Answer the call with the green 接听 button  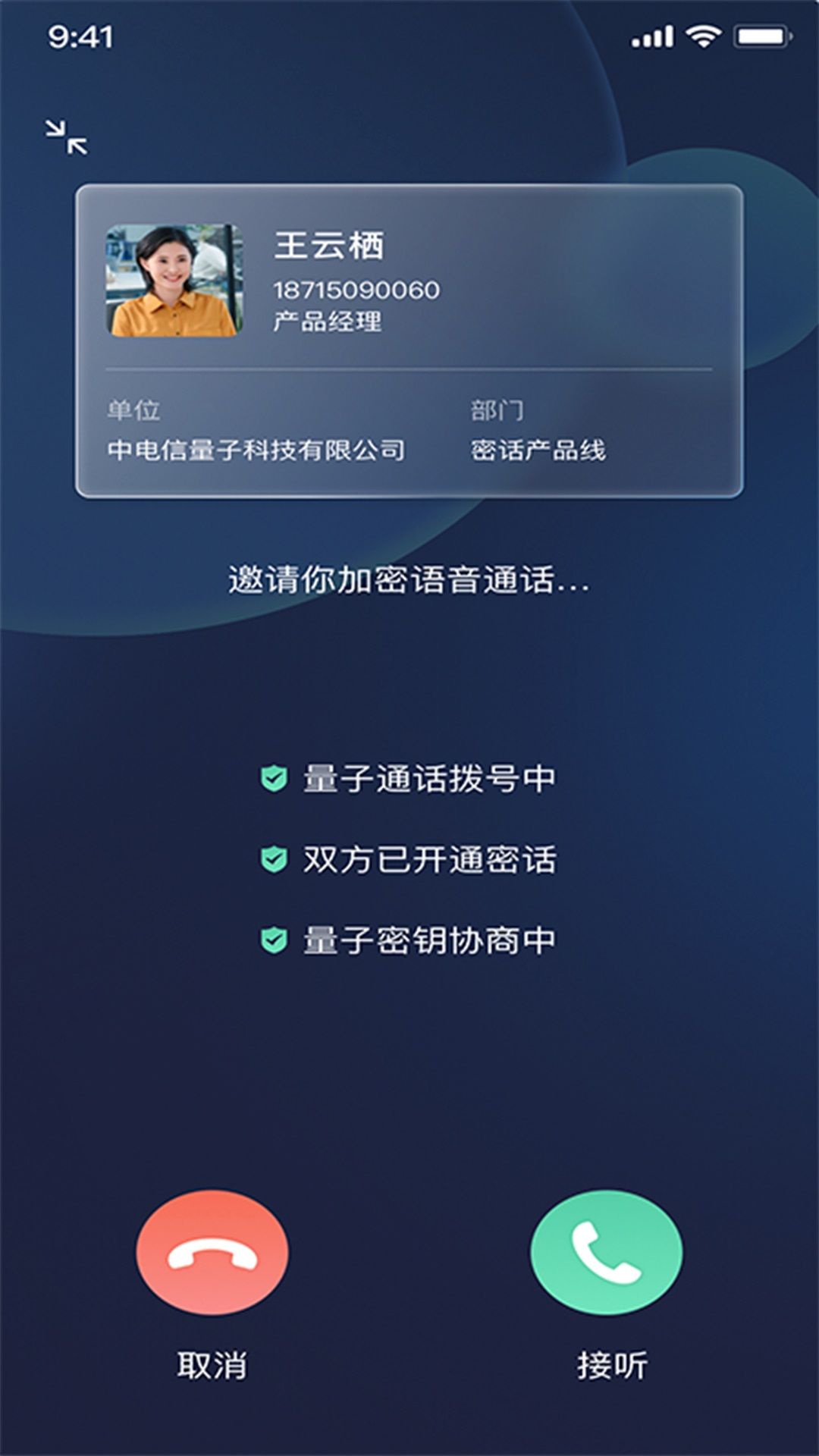pos(607,1252)
